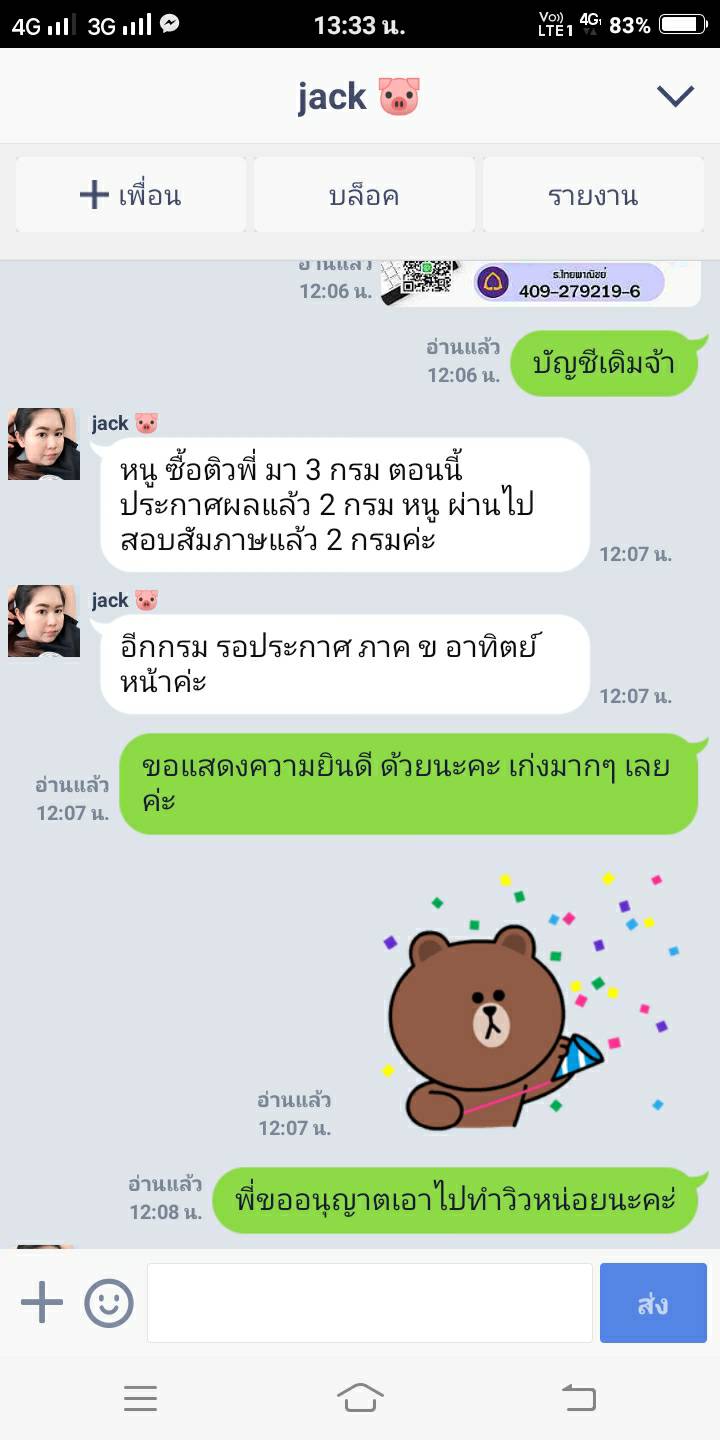
Task: Tap the บล็อค (block) button
Action: pos(364,195)
